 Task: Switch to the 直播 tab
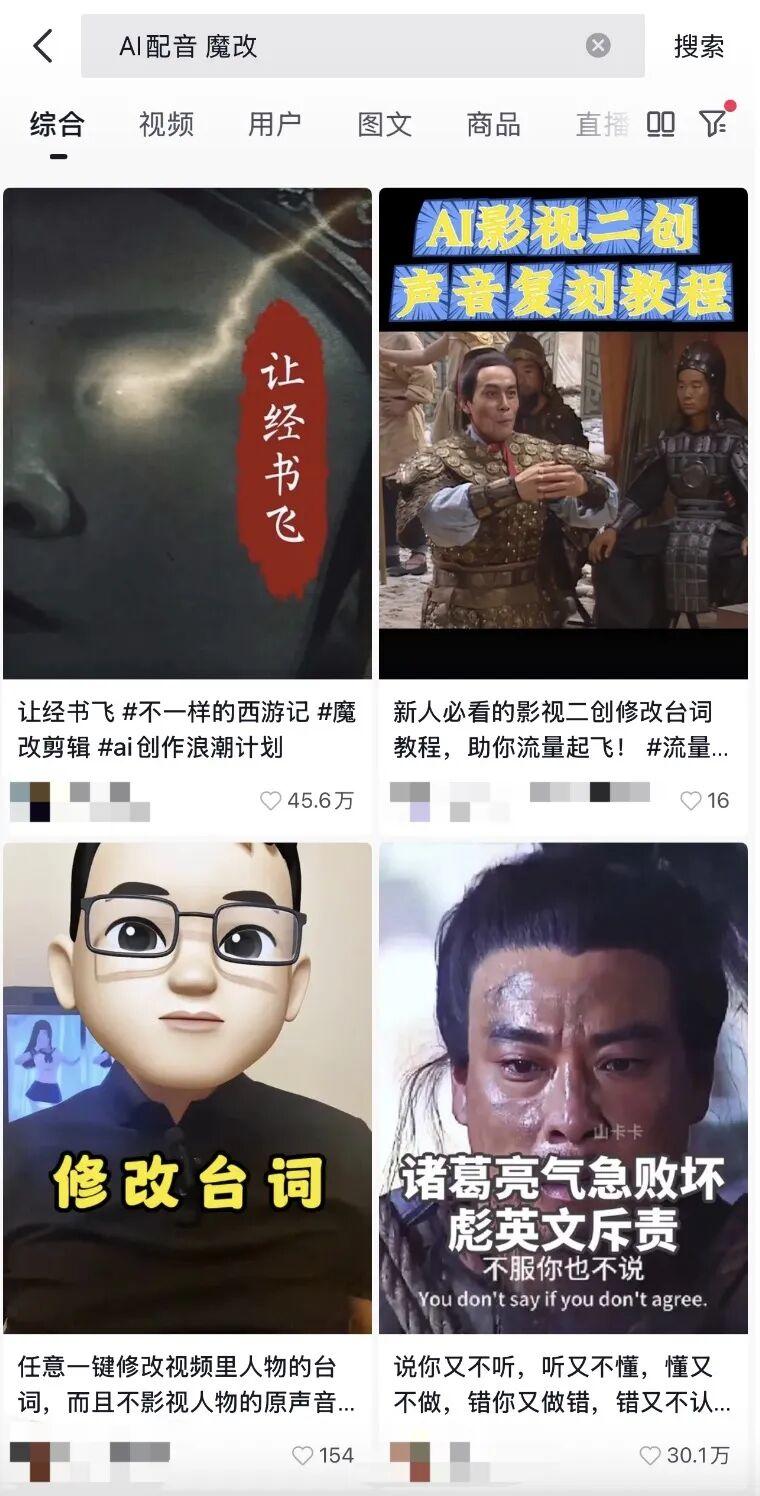coord(601,125)
